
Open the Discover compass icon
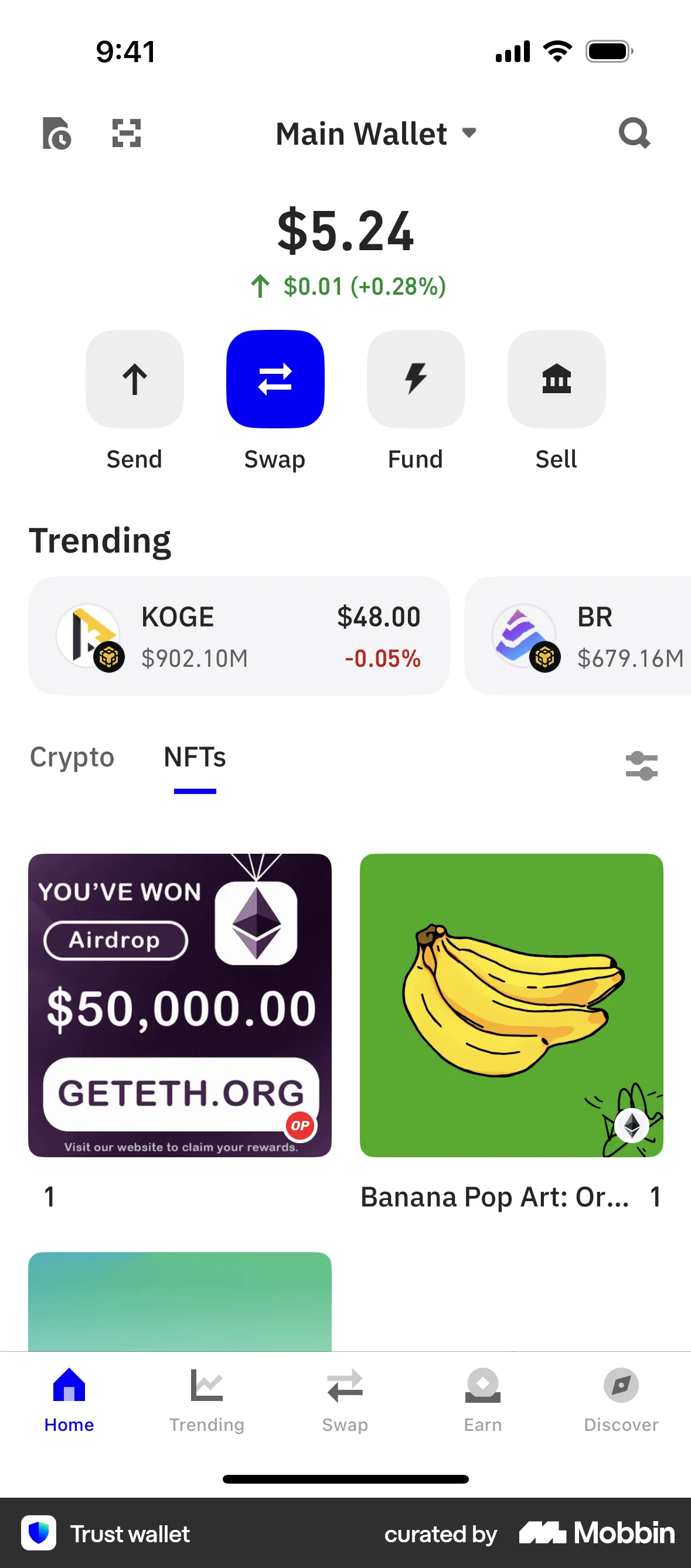[621, 1394]
